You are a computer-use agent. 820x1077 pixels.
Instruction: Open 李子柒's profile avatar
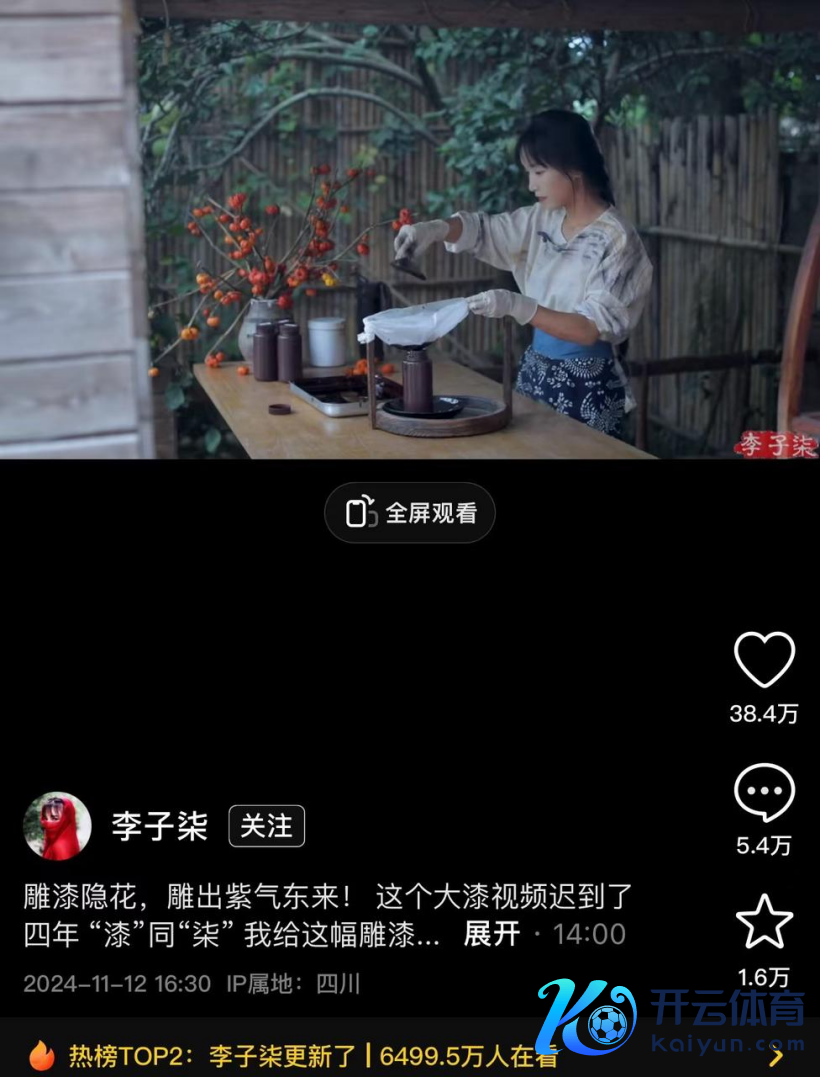point(57,826)
